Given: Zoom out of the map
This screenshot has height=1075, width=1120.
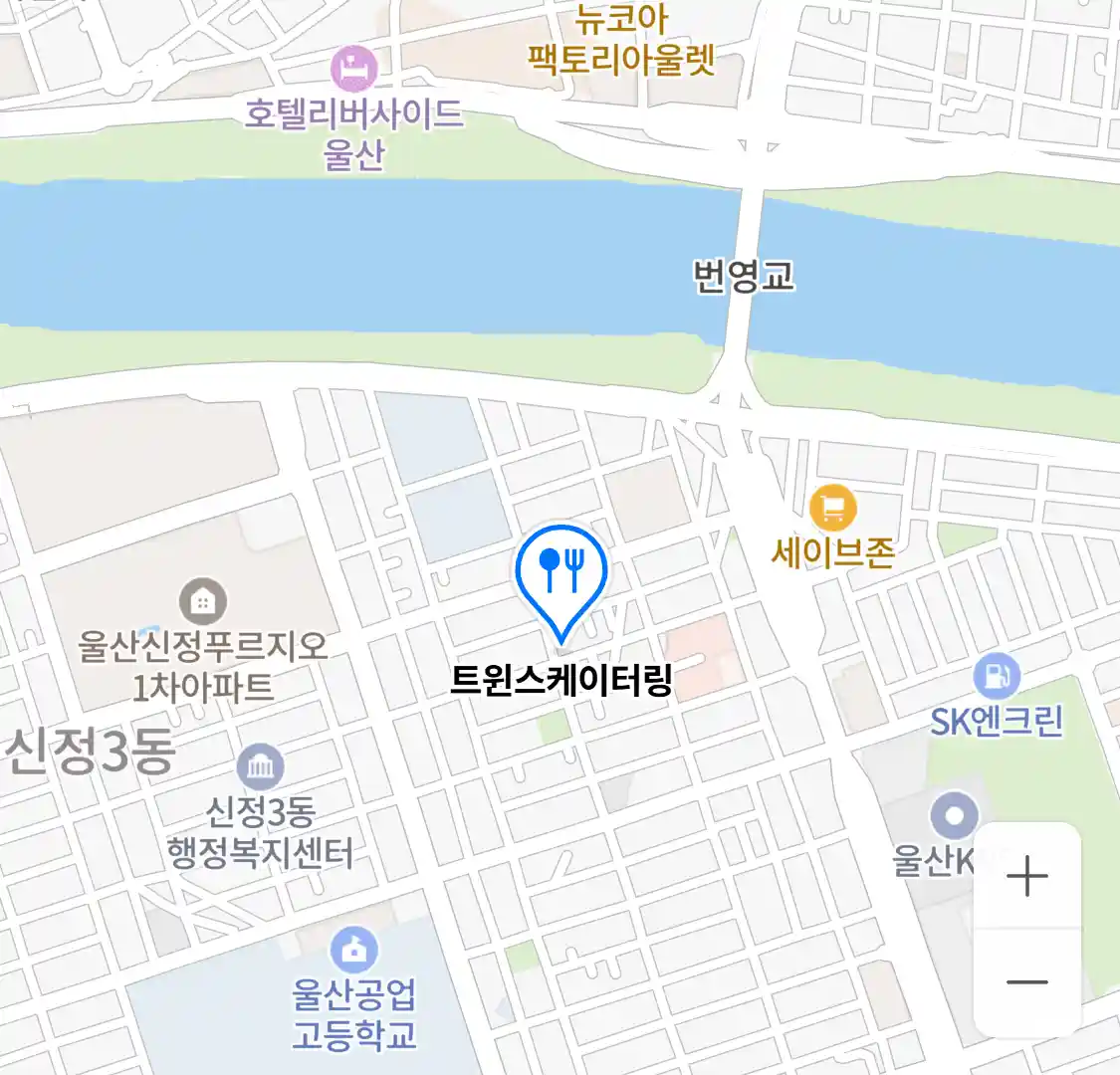Looking at the screenshot, I should (1026, 982).
